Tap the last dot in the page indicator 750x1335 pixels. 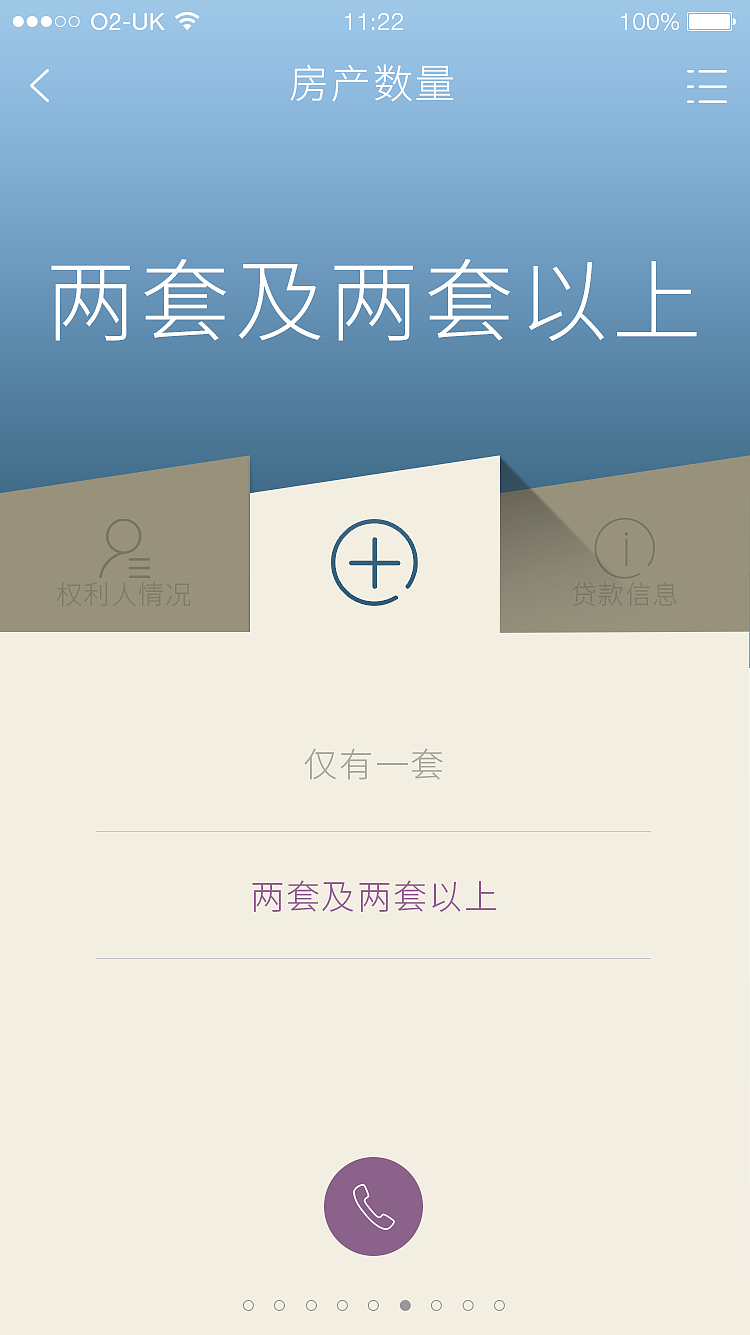[498, 1303]
